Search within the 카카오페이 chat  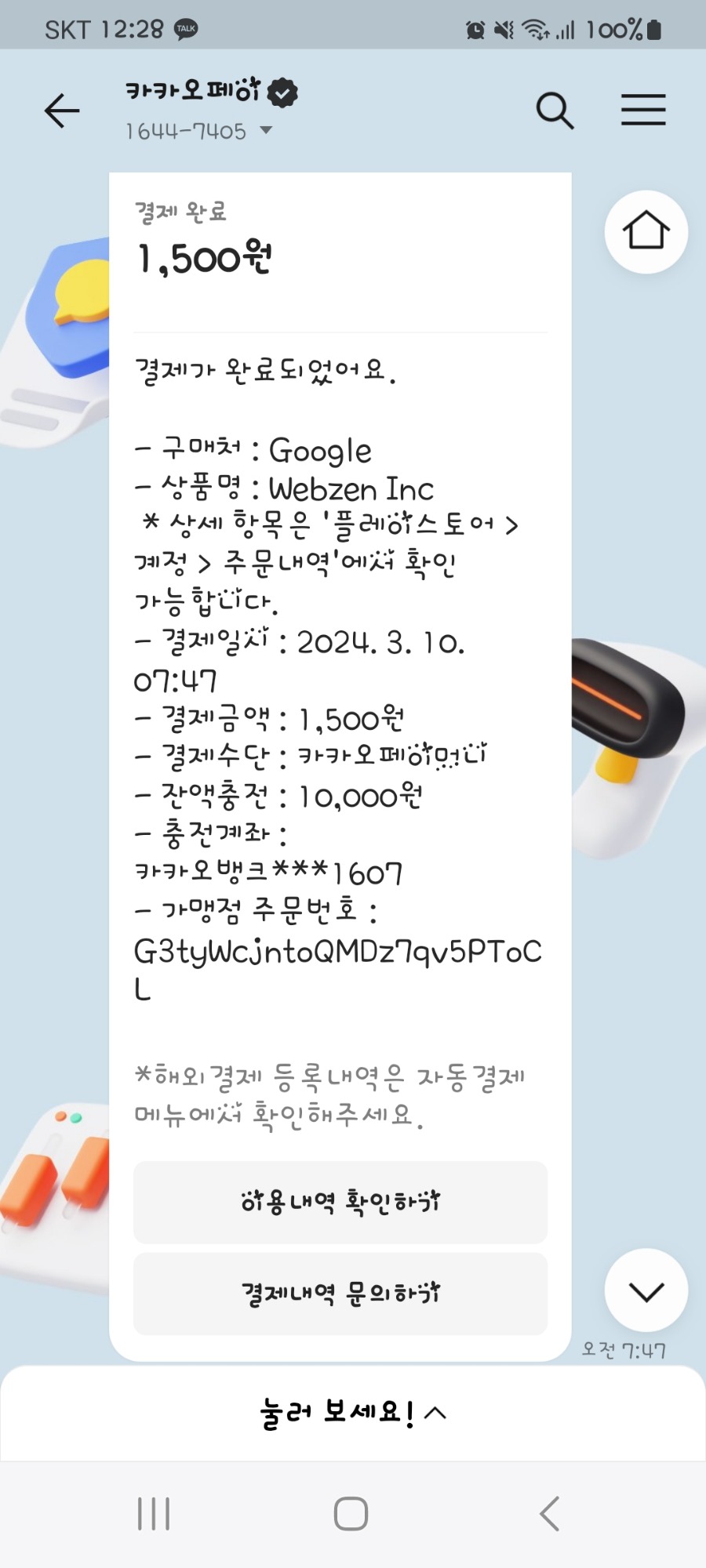click(555, 111)
